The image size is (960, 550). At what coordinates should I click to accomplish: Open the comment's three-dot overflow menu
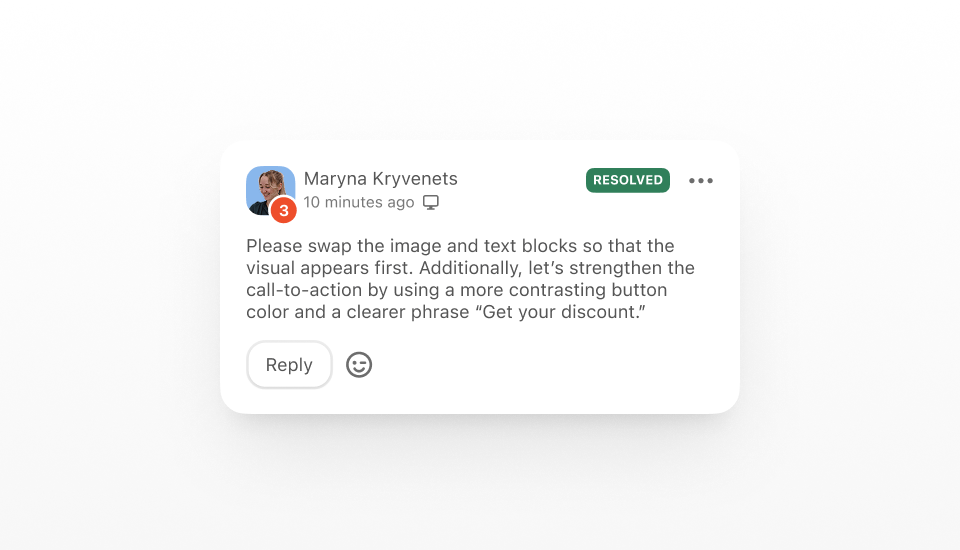[x=701, y=181]
